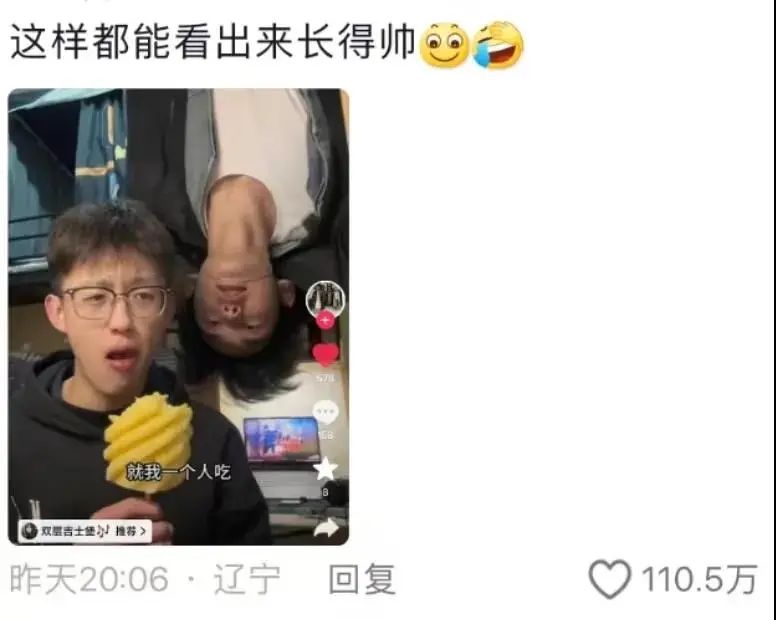Like the comment with 110.5万 likes
Viewport: 776px width, 620px height.
coord(610,580)
